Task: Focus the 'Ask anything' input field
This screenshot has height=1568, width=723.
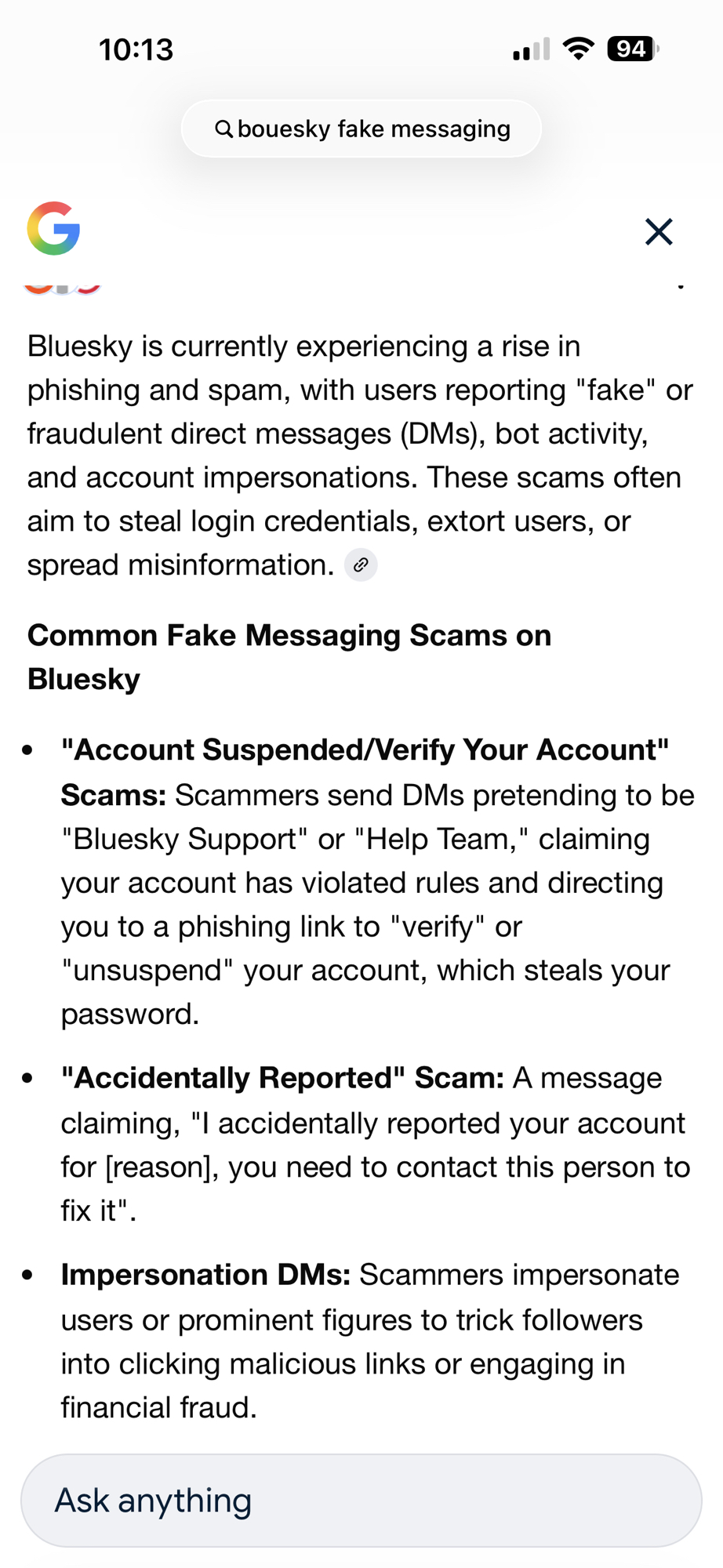Action: point(361,1500)
